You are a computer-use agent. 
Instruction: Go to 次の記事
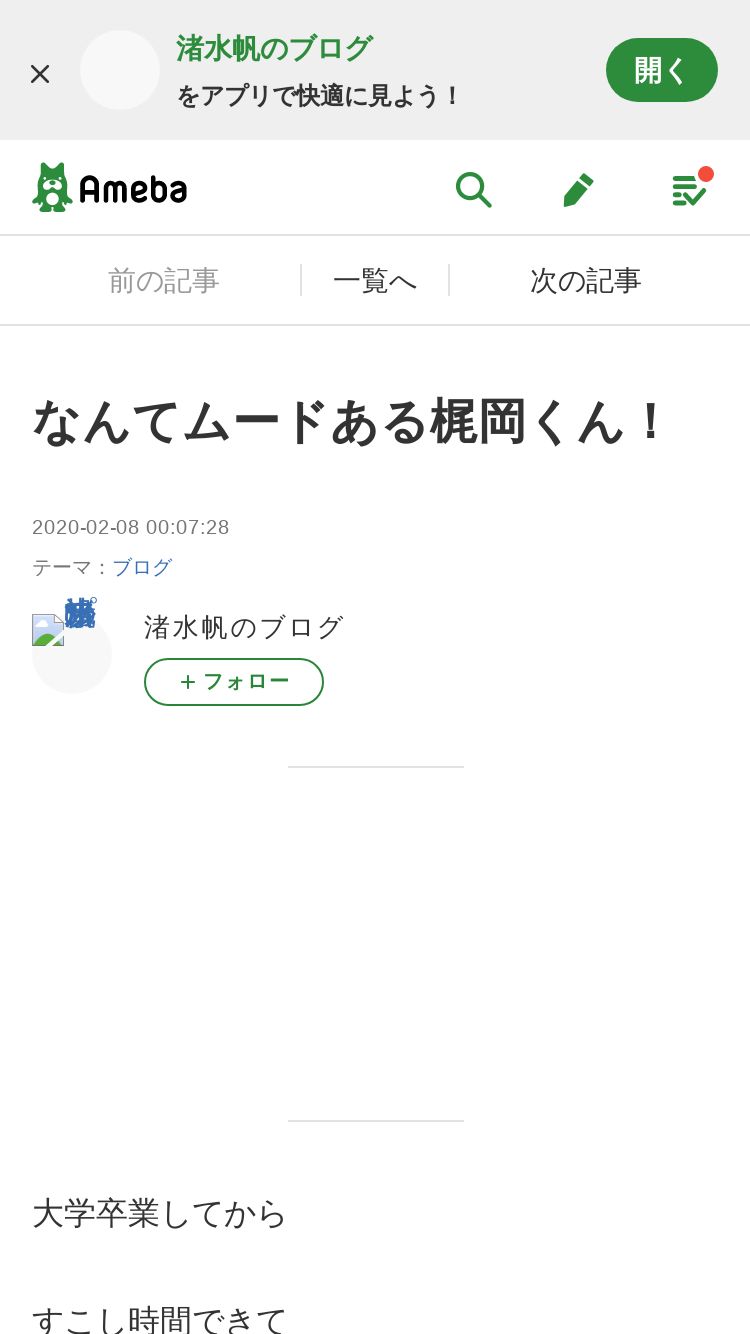point(585,281)
